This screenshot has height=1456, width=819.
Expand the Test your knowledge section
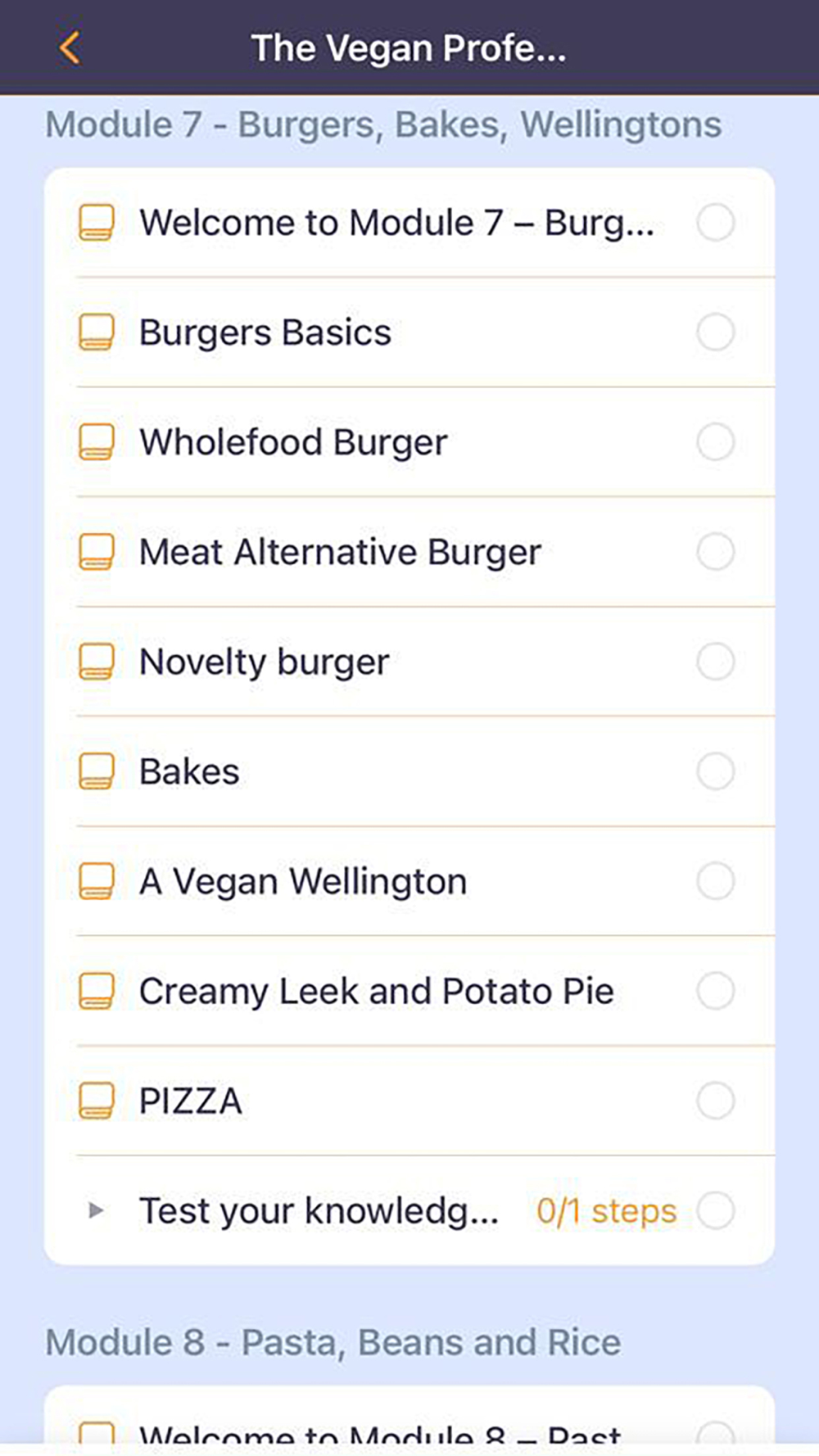[x=96, y=1210]
